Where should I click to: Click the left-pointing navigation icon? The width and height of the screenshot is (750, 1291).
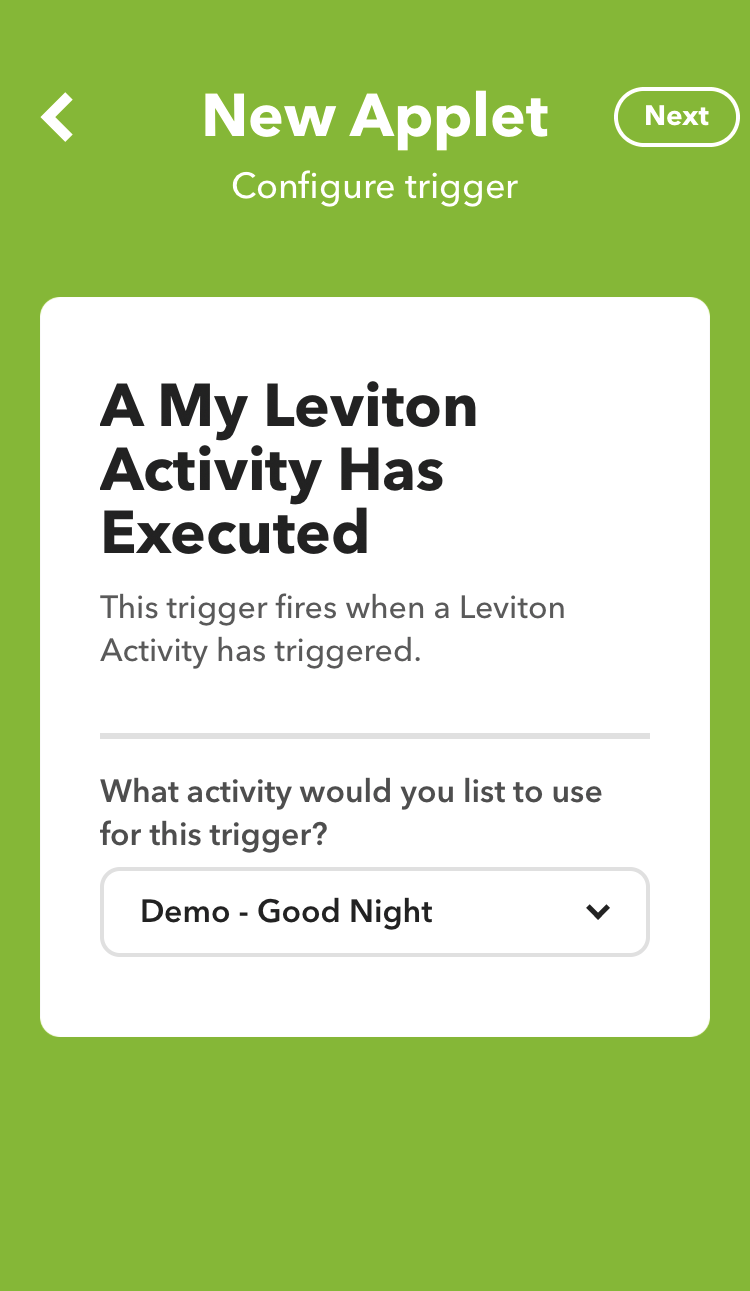coord(57,116)
